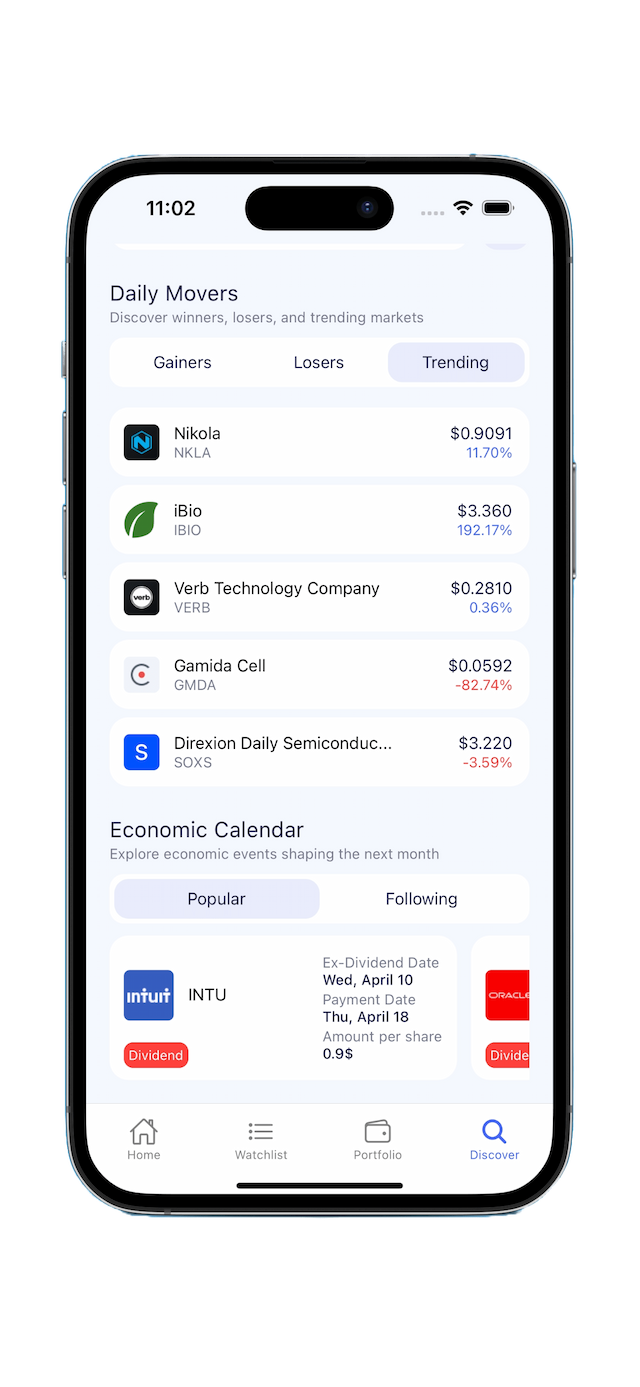Open Direxion Daily Semiconductor SOXS row

pos(319,752)
